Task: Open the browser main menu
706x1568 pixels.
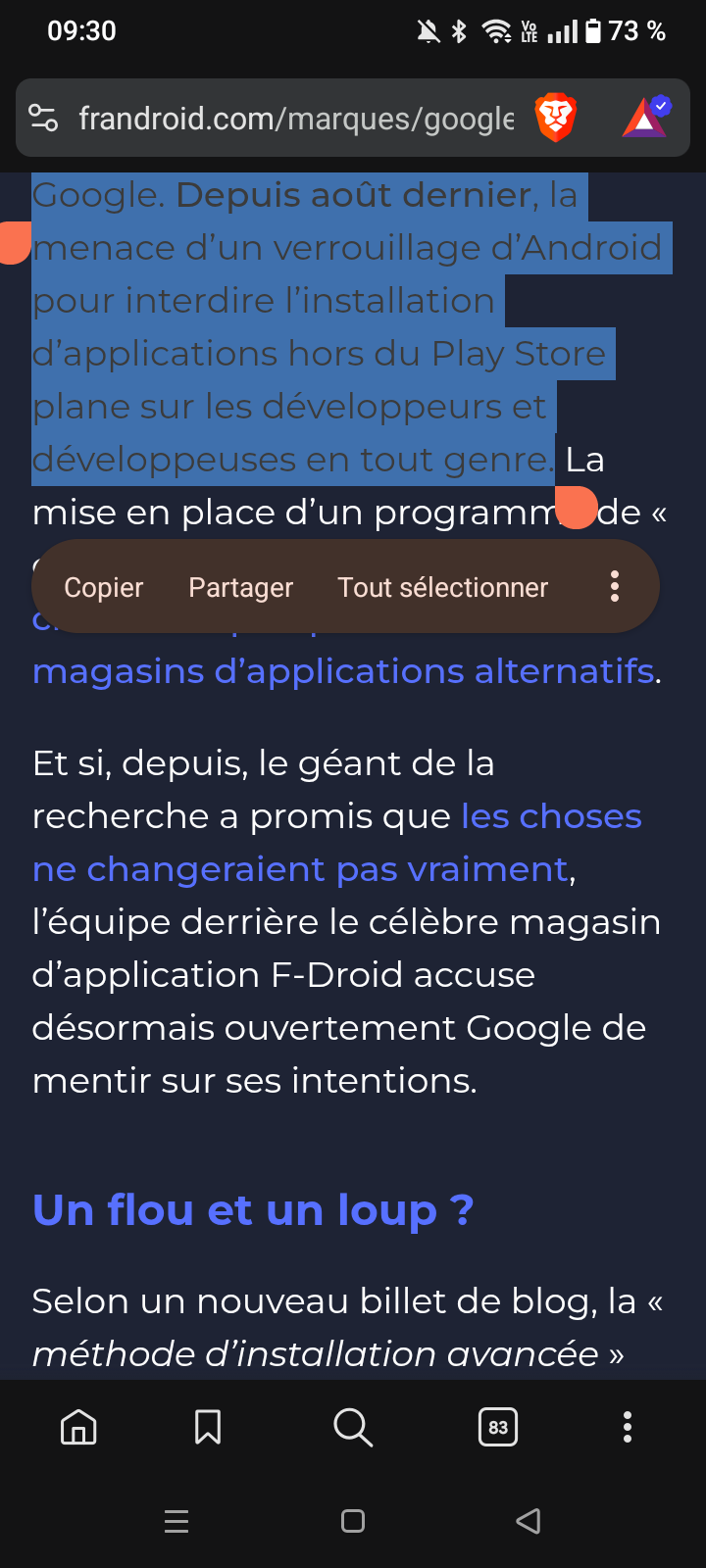Action: click(x=628, y=1427)
